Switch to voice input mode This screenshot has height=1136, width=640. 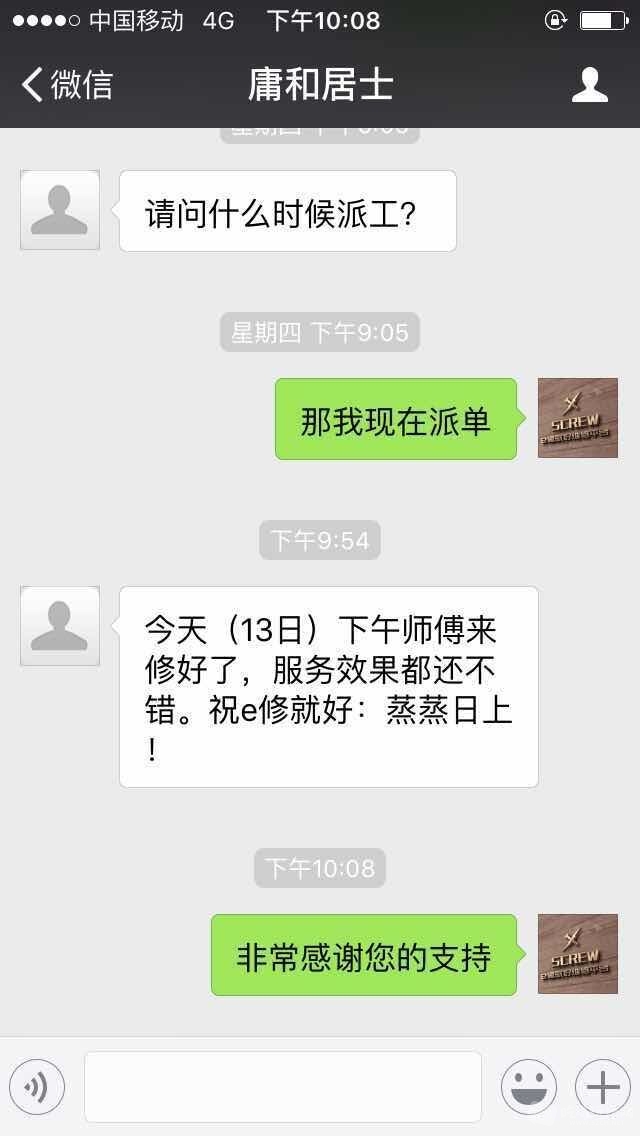pyautogui.click(x=37, y=1087)
